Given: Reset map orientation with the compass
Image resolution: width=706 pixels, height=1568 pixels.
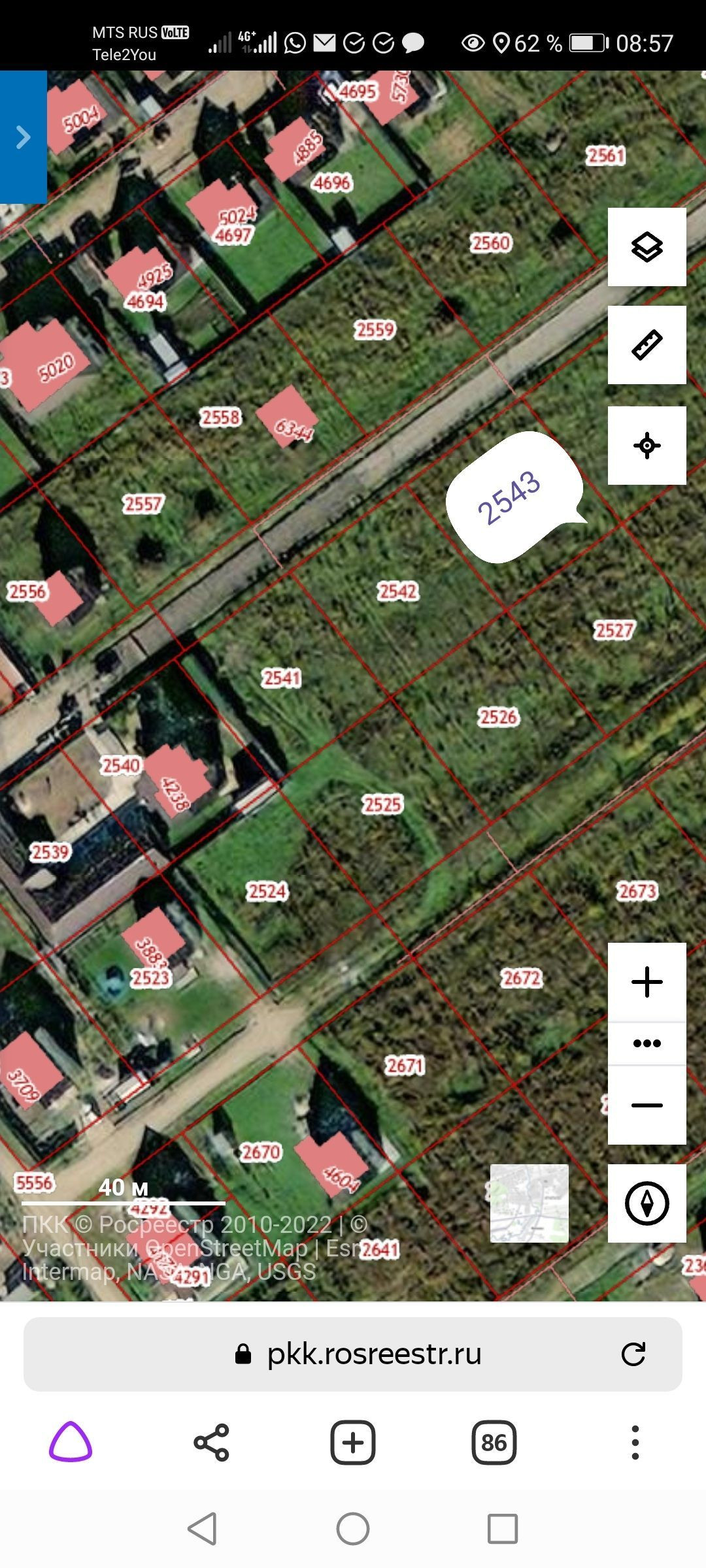Looking at the screenshot, I should [647, 1203].
